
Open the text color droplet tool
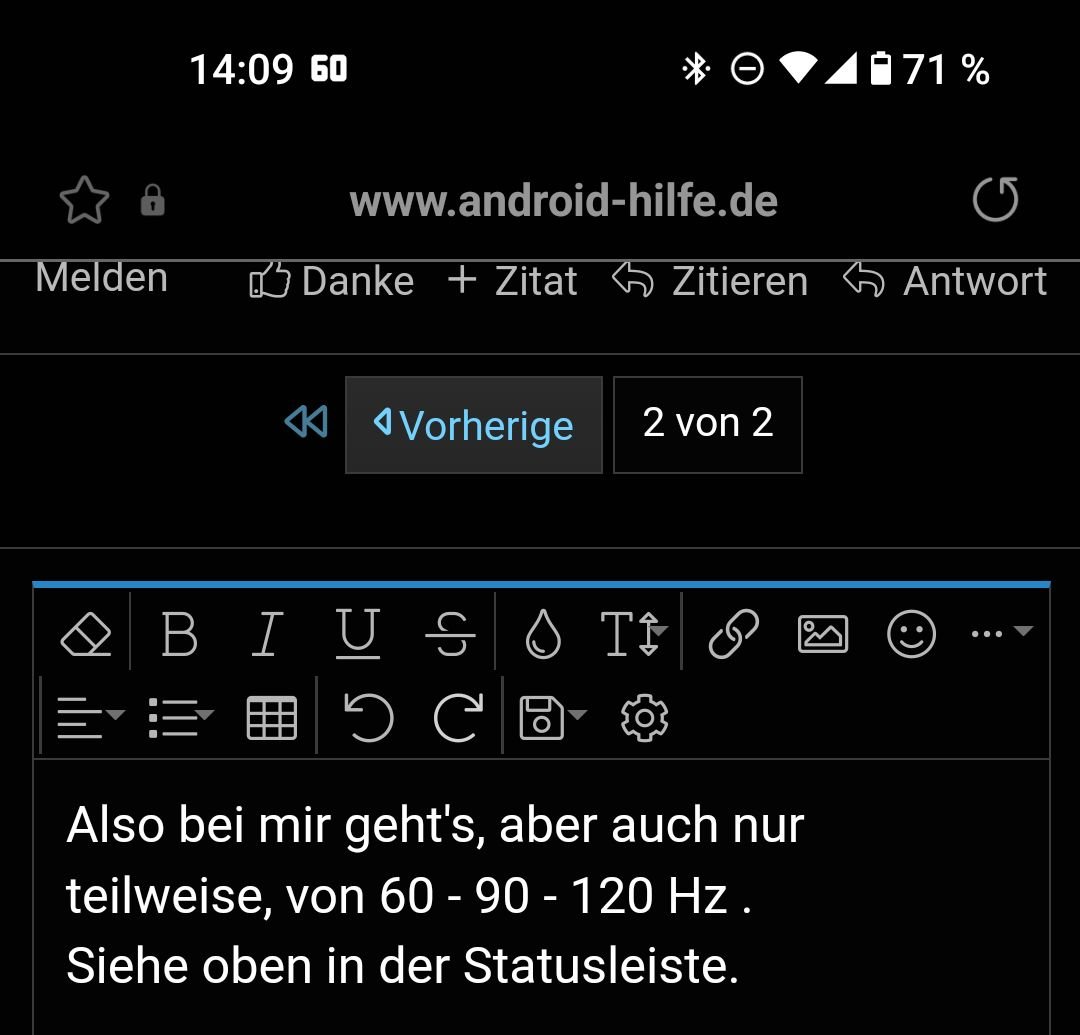coord(543,633)
